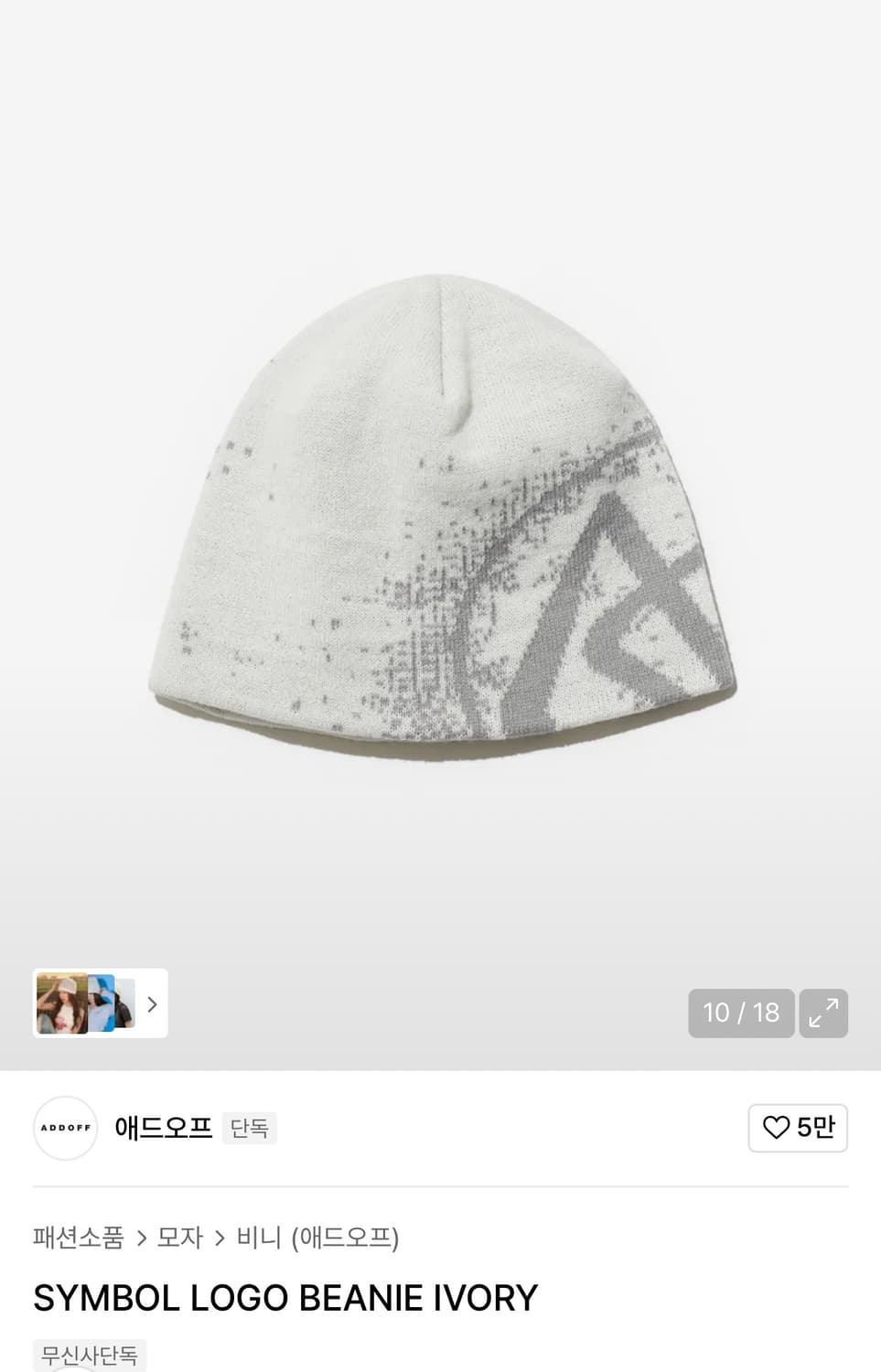Open the 비니 (애드오프) category
881x1372 pixels.
coord(317,1238)
